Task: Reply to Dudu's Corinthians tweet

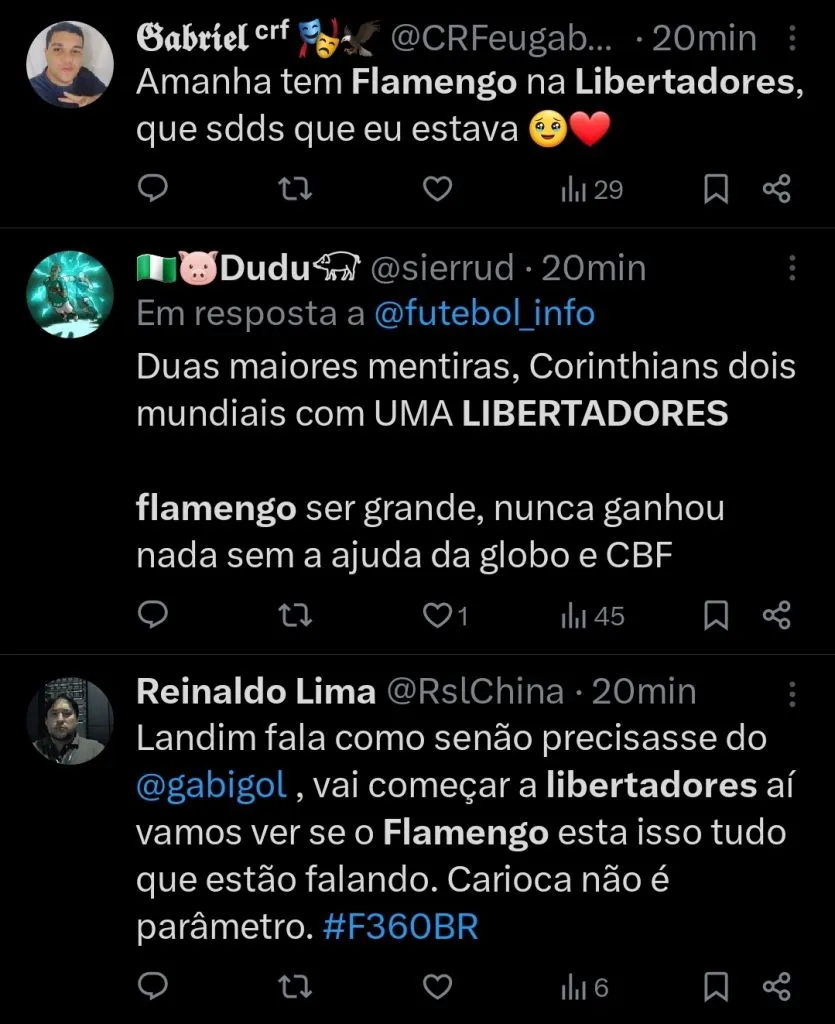Action: [x=152, y=614]
